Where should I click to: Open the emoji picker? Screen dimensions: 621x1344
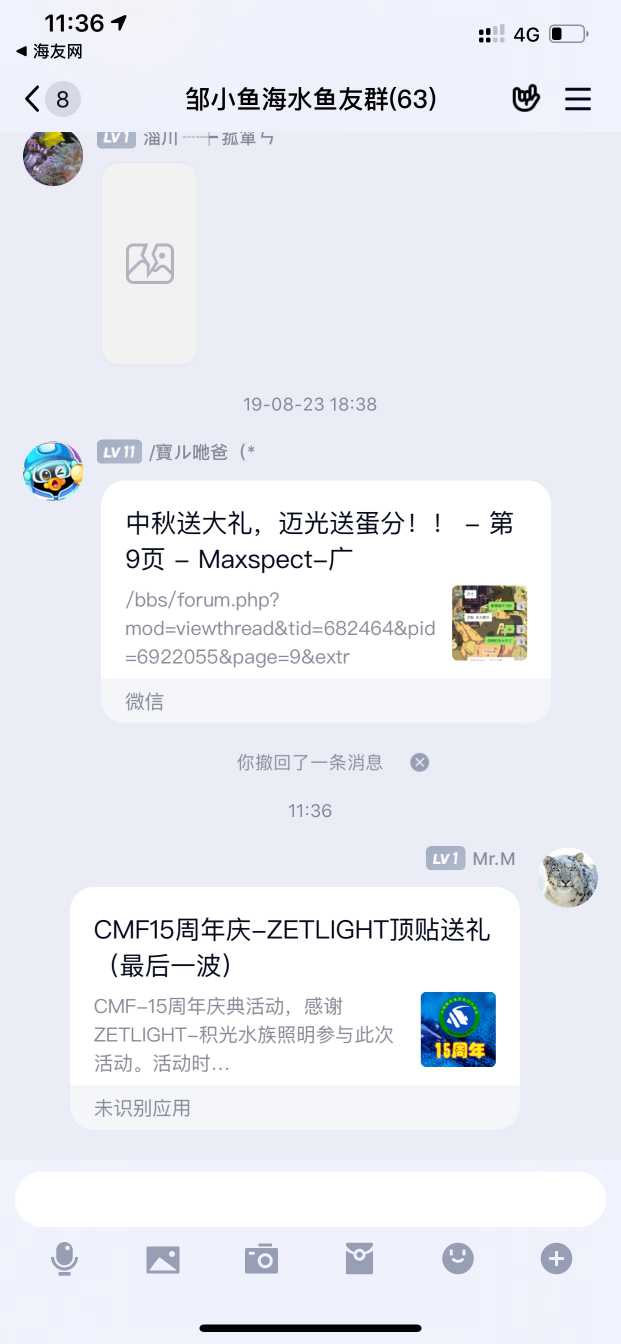pyautogui.click(x=458, y=1258)
